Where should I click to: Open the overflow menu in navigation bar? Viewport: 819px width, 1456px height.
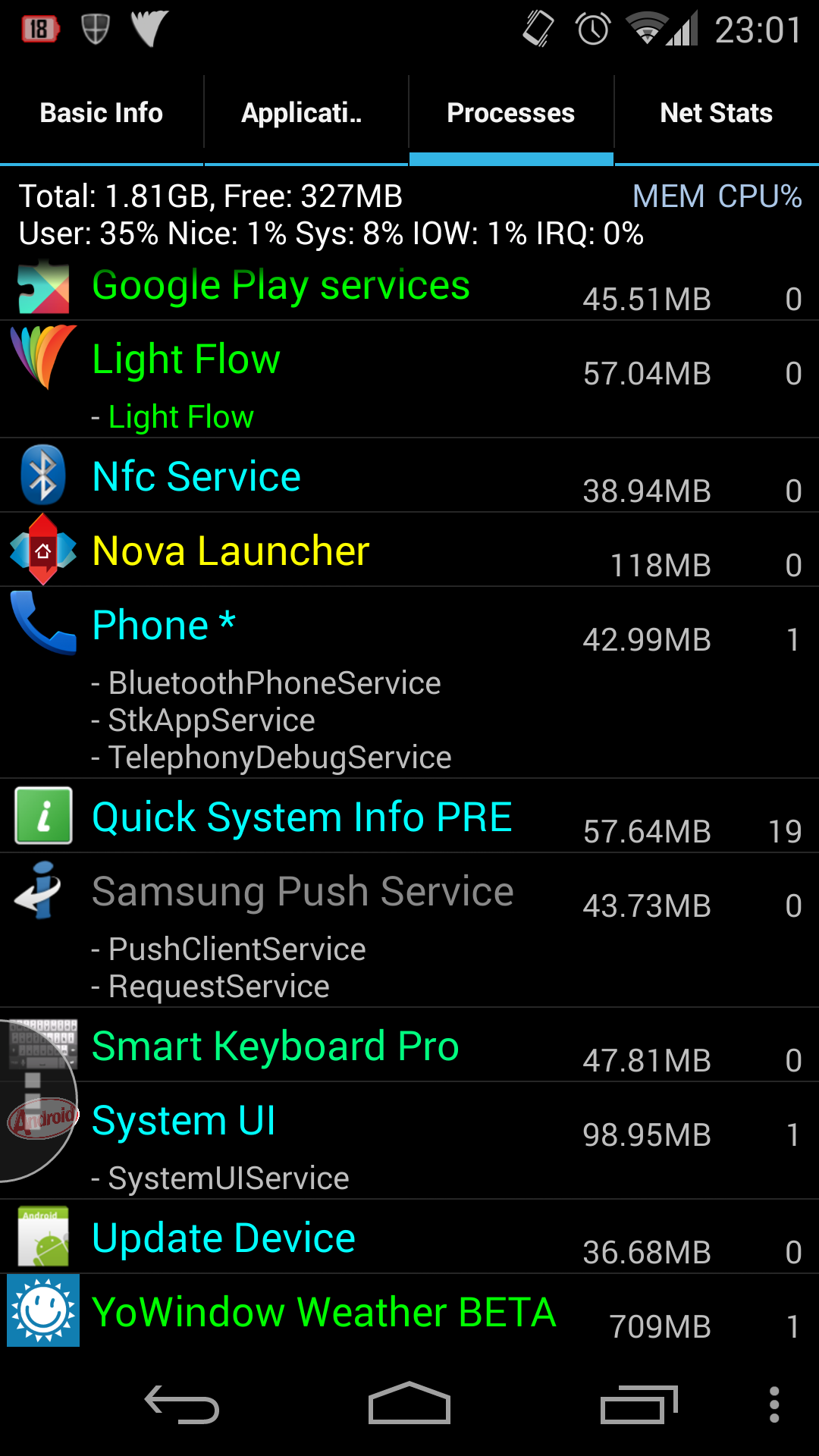[773, 1405]
